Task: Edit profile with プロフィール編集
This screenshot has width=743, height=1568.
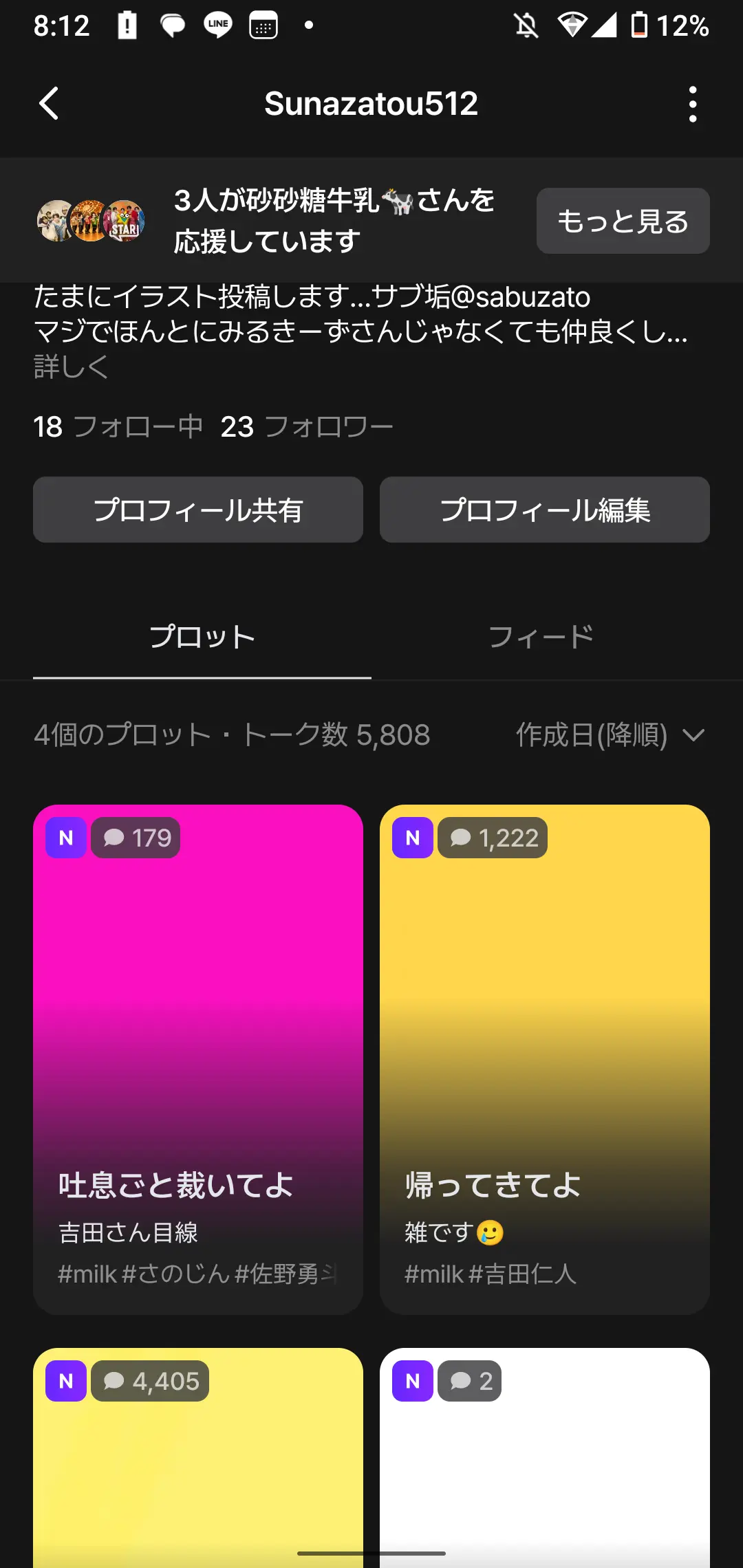Action: click(545, 510)
